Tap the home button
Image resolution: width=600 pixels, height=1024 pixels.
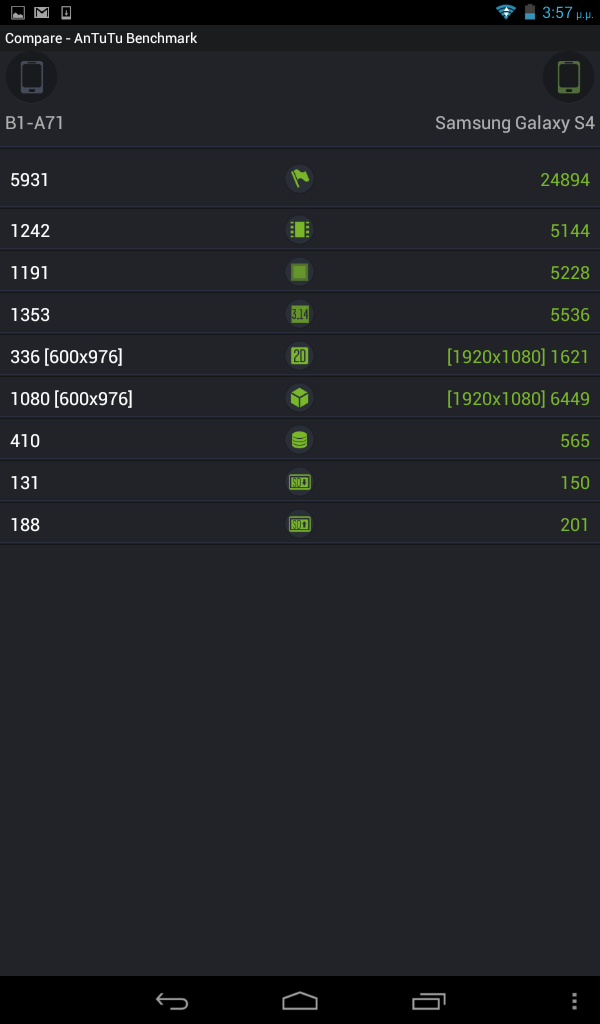click(x=300, y=1000)
